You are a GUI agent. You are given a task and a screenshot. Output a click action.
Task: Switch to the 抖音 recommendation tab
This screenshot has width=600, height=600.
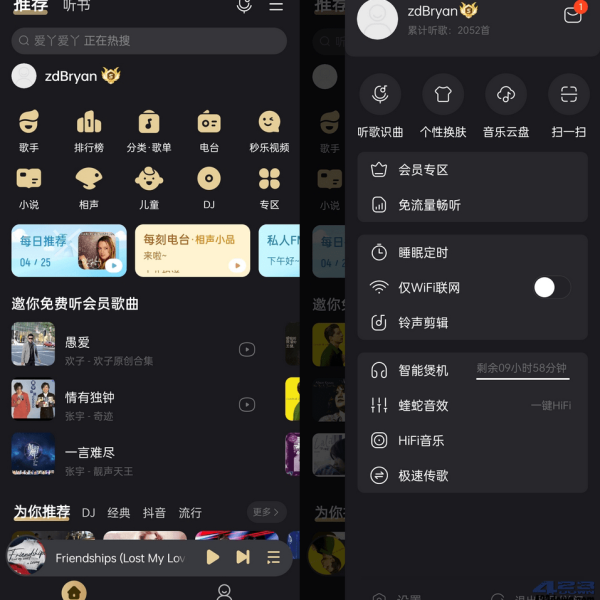click(154, 513)
